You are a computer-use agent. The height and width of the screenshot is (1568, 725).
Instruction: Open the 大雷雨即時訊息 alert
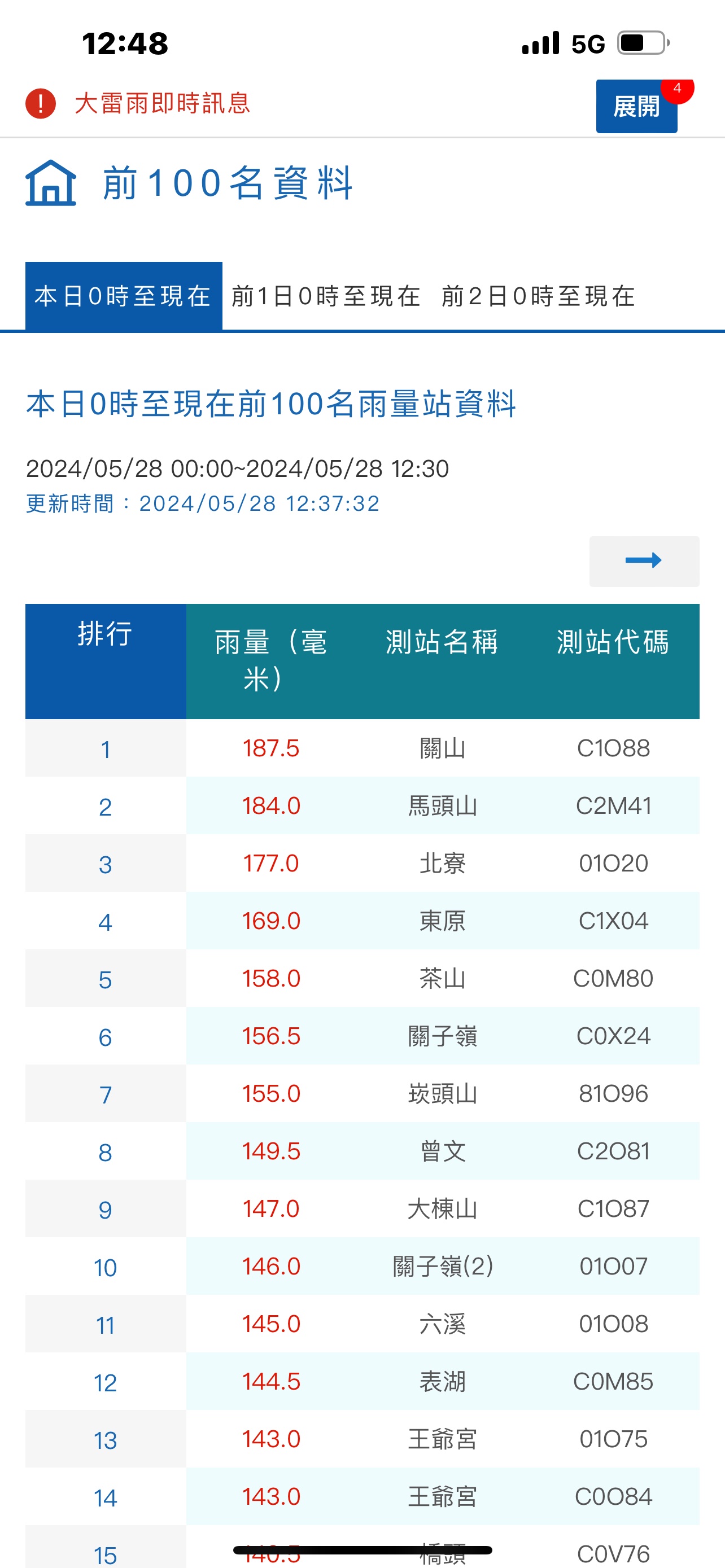click(162, 103)
